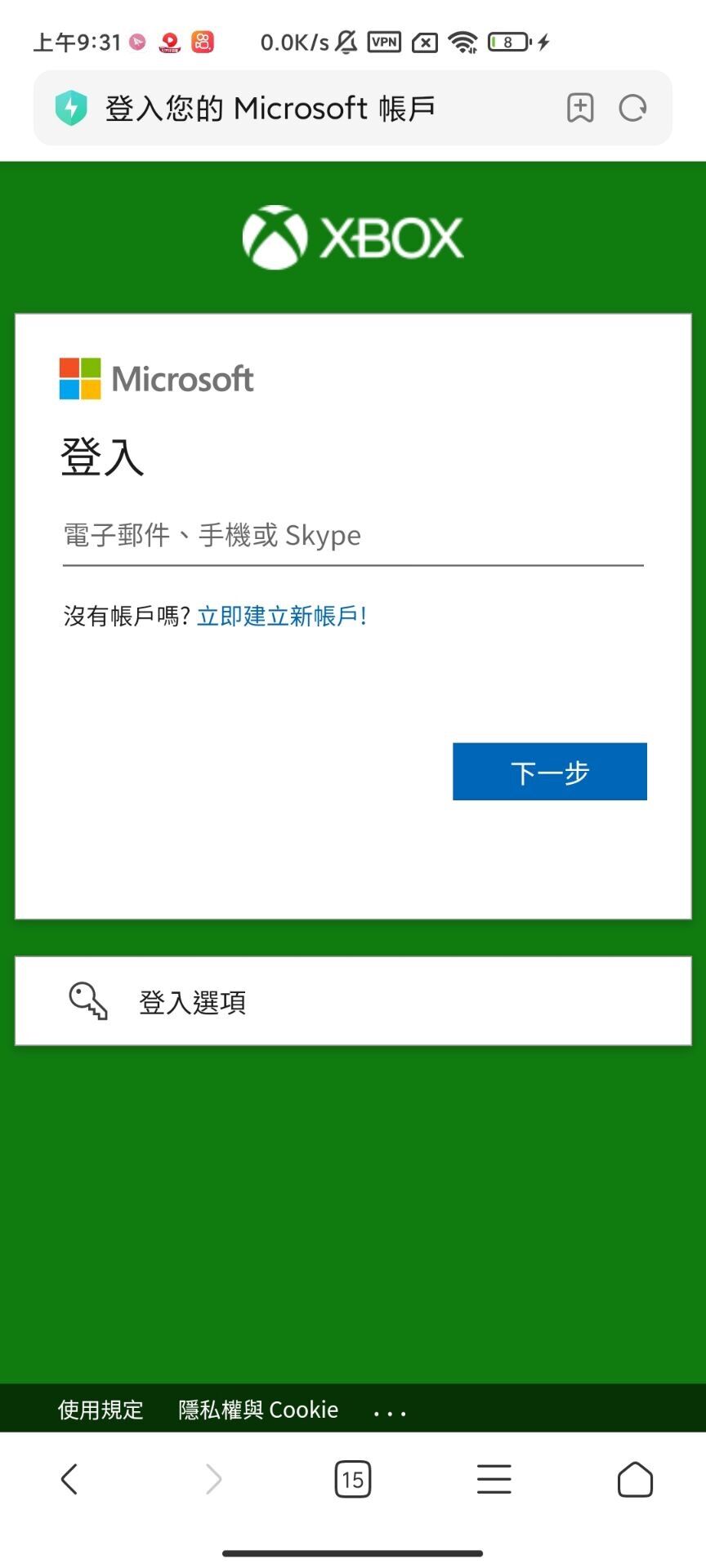The image size is (706, 1568).
Task: Tap the blue 下一步 button
Action: tap(549, 772)
